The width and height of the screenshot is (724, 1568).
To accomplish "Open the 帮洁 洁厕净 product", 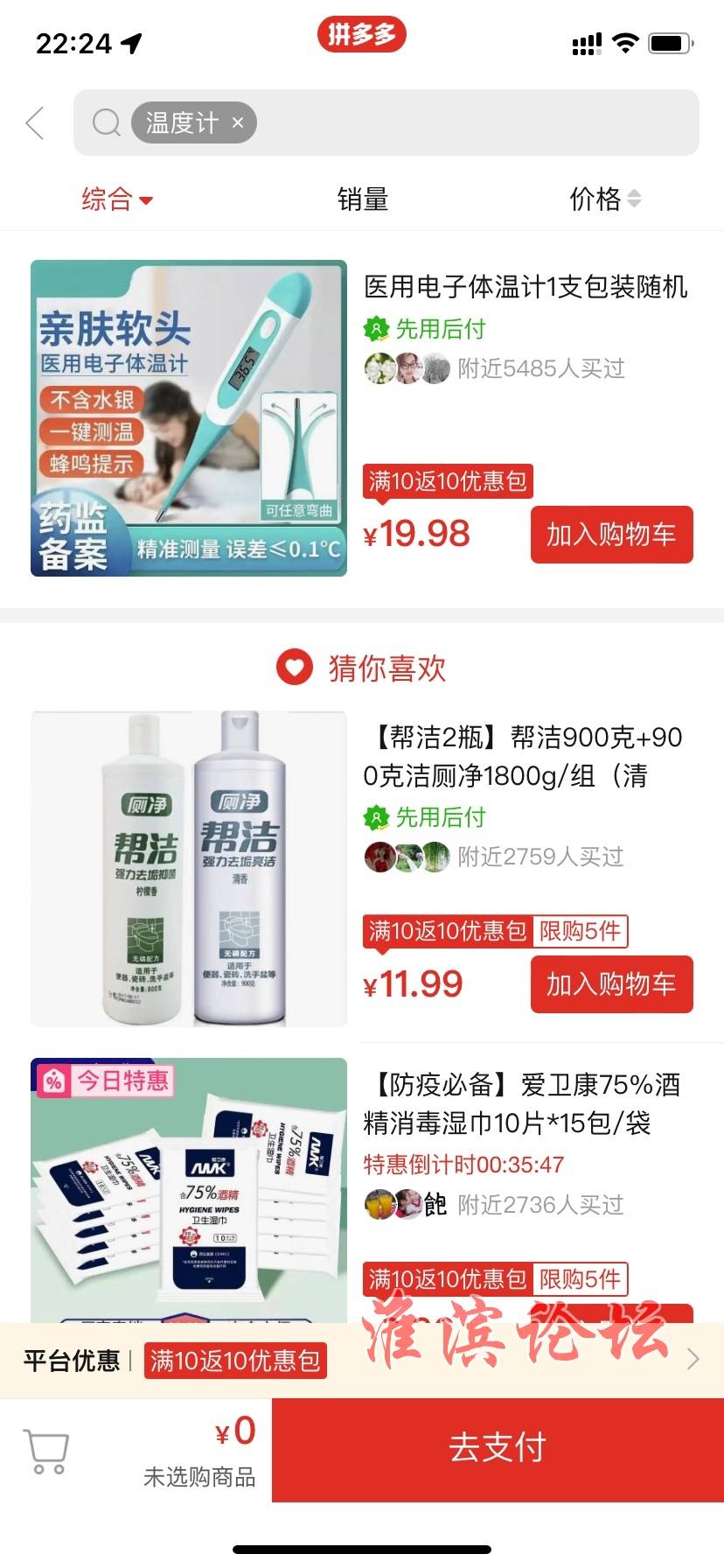I will pos(522,756).
